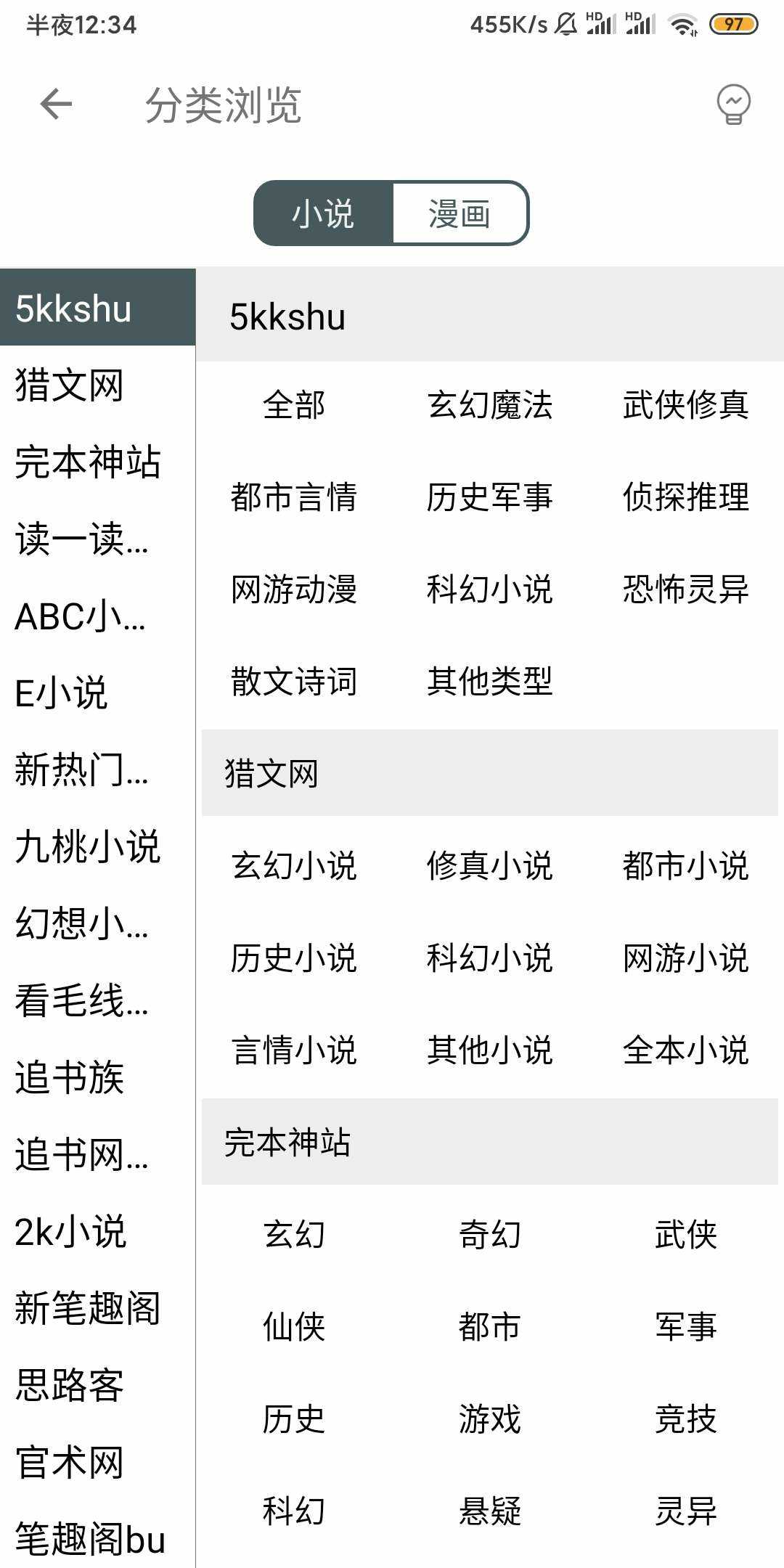Open 散文诗词 category
Viewport: 784px width, 1568px height.
pos(293,681)
